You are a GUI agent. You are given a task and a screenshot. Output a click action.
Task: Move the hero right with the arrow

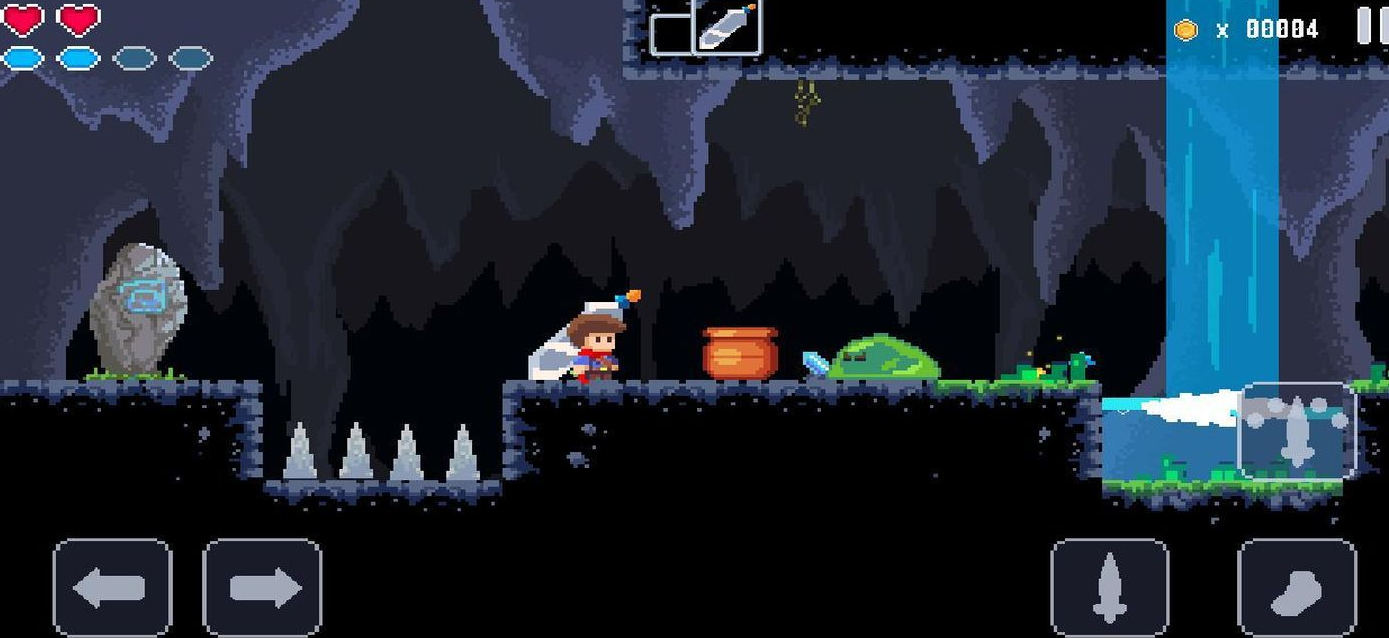[262, 587]
